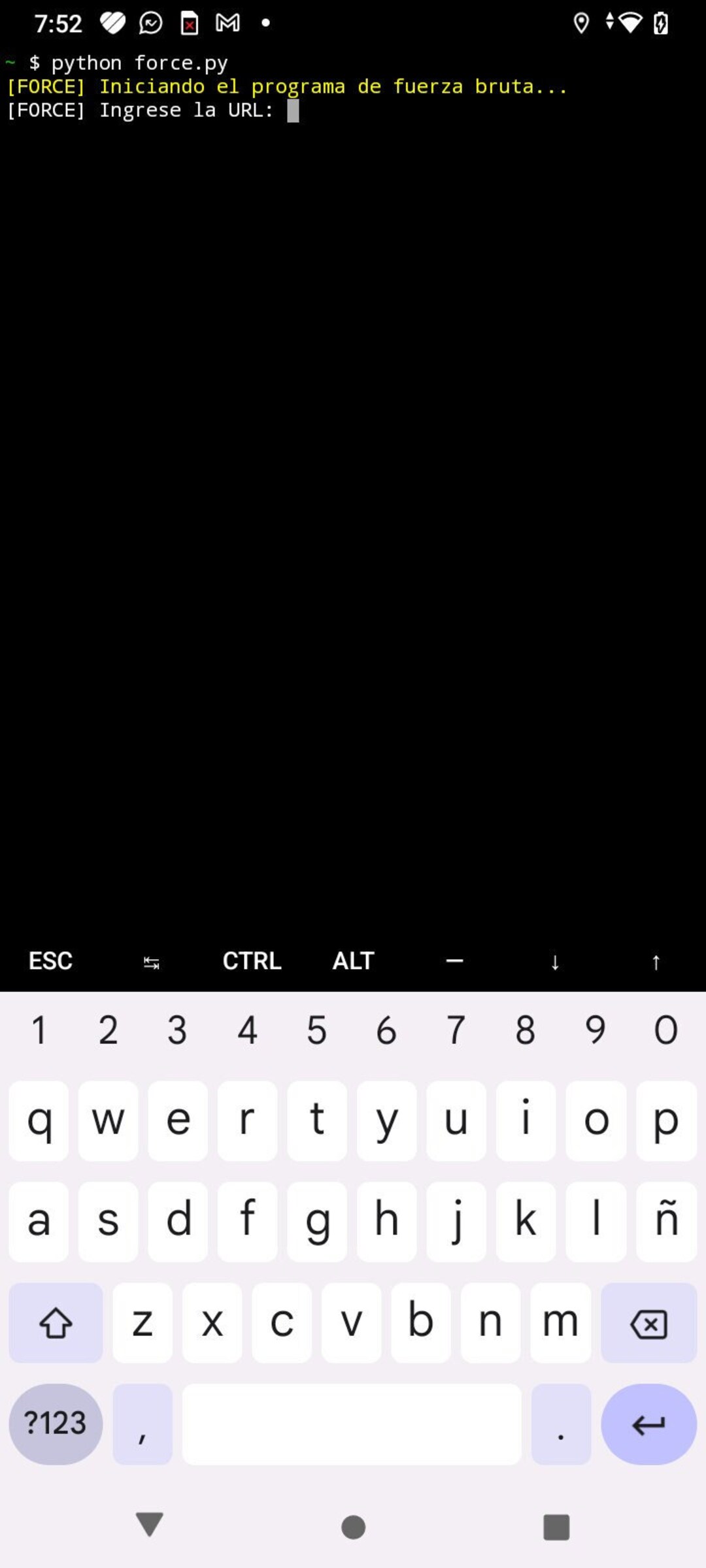Screen dimensions: 706x1568
Task: Delete a character with the backspace key
Action: [x=648, y=1323]
